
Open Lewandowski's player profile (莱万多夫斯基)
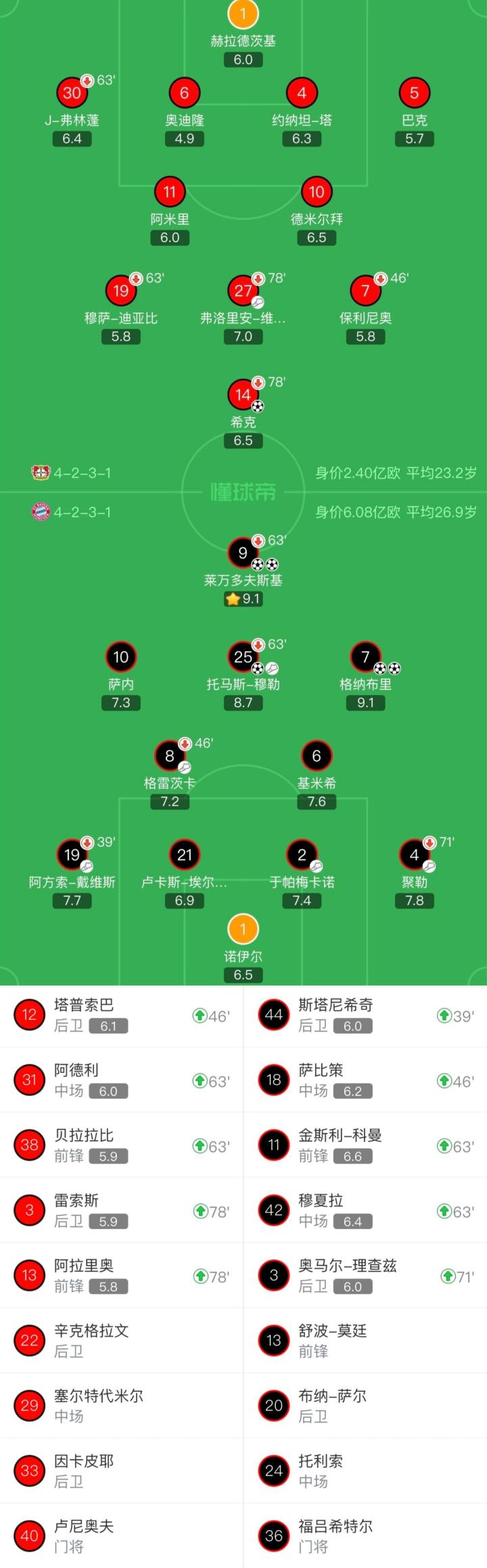point(243,554)
